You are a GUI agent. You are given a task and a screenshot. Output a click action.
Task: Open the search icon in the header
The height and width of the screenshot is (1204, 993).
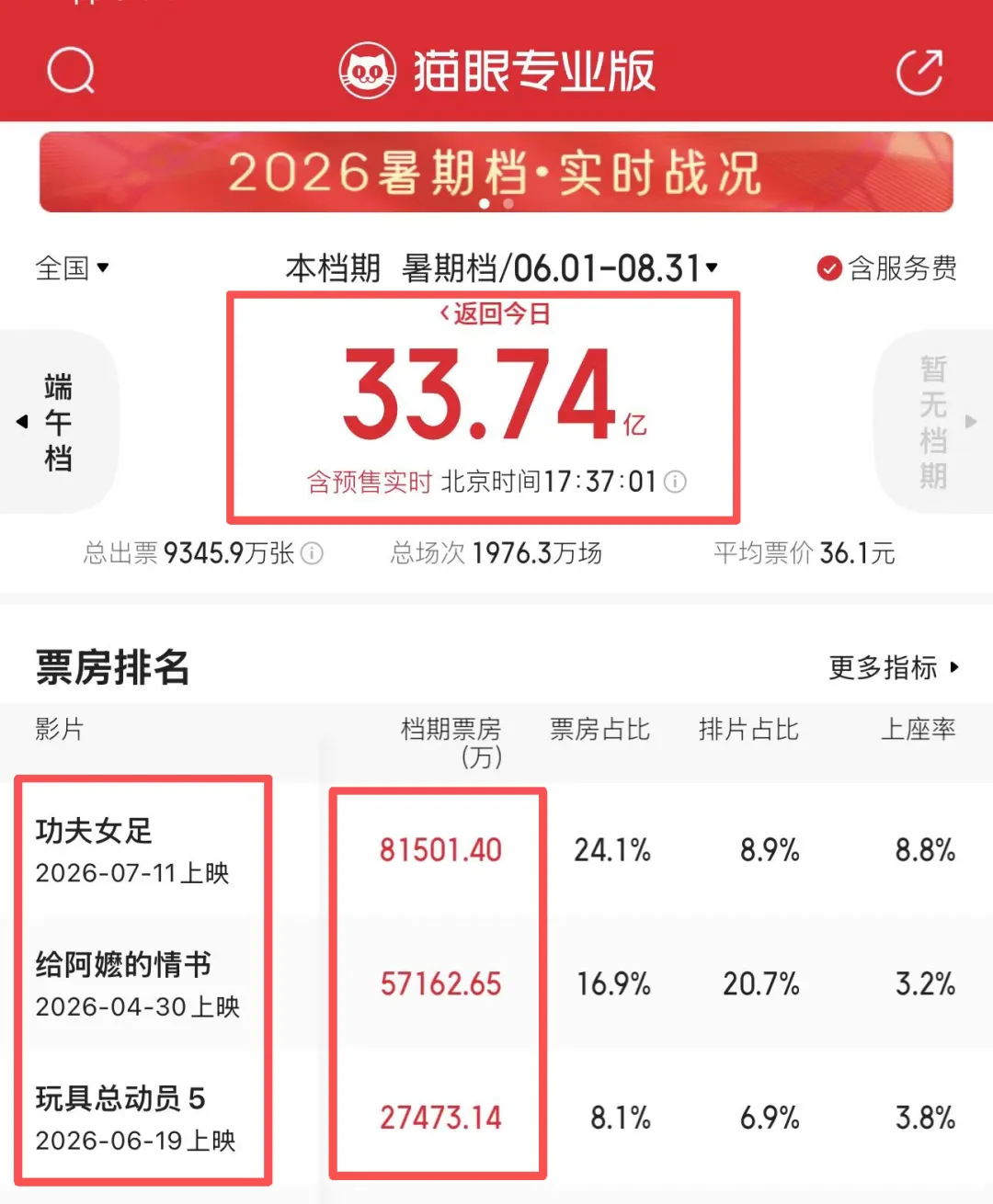click(71, 71)
